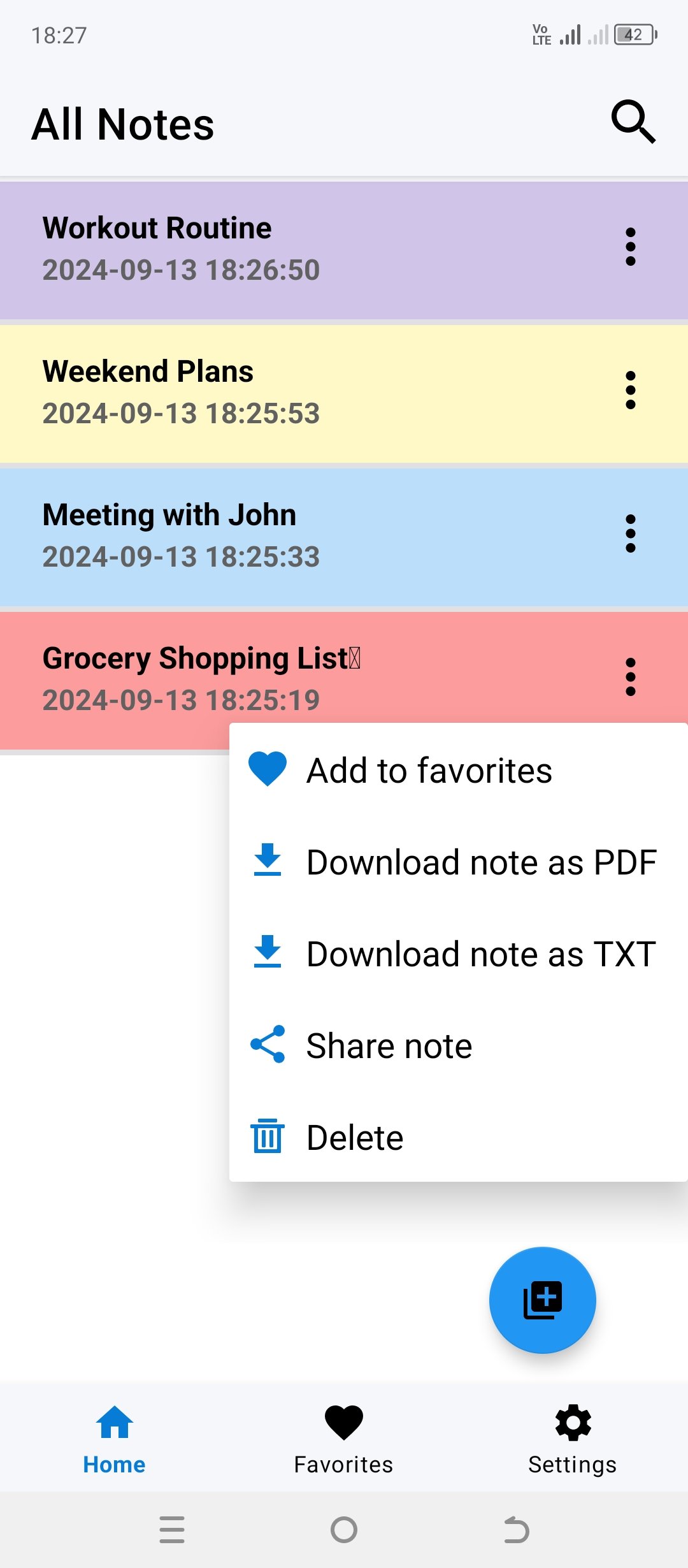Select Download note as PDF option
This screenshot has height=1568, width=688.
coord(481,861)
